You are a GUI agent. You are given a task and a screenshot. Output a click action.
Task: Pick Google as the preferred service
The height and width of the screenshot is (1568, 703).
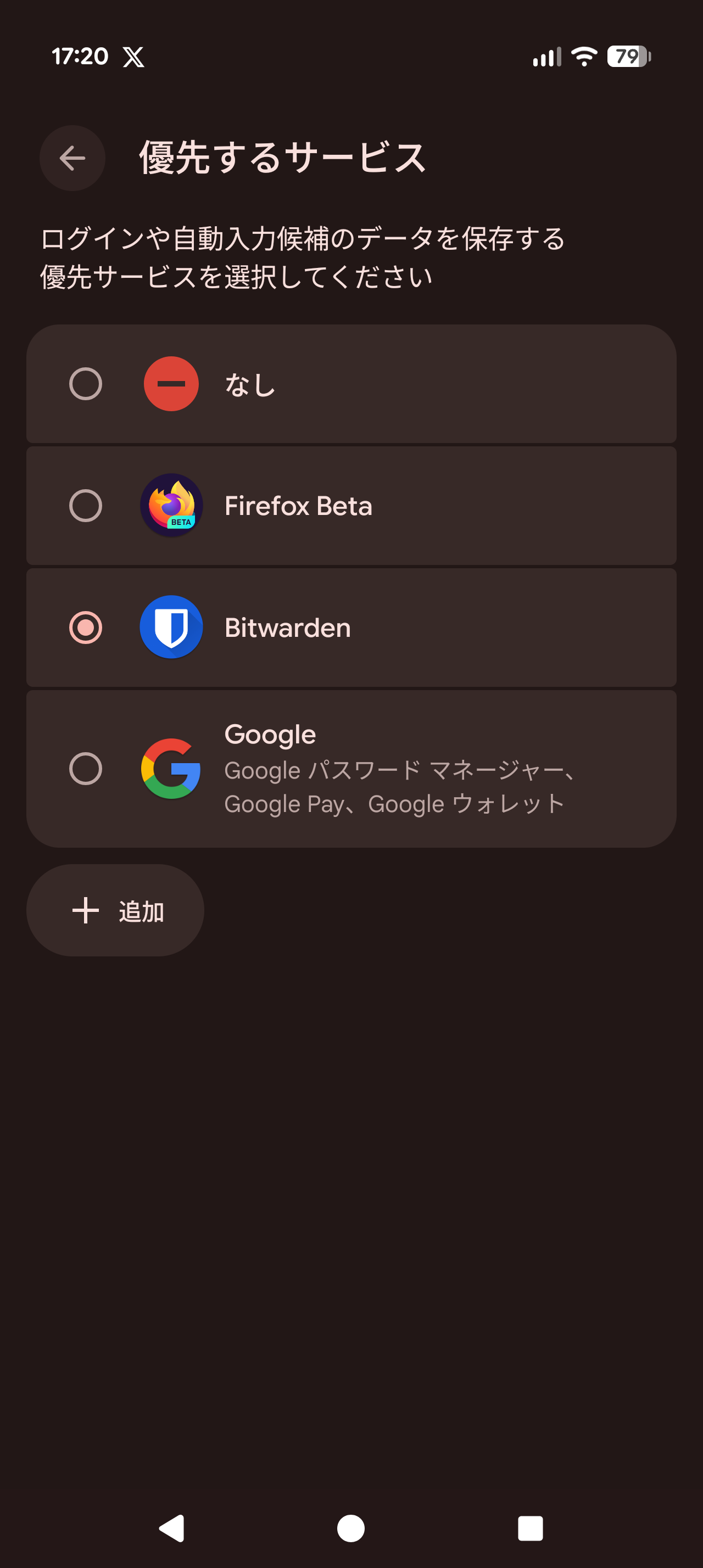tap(86, 768)
